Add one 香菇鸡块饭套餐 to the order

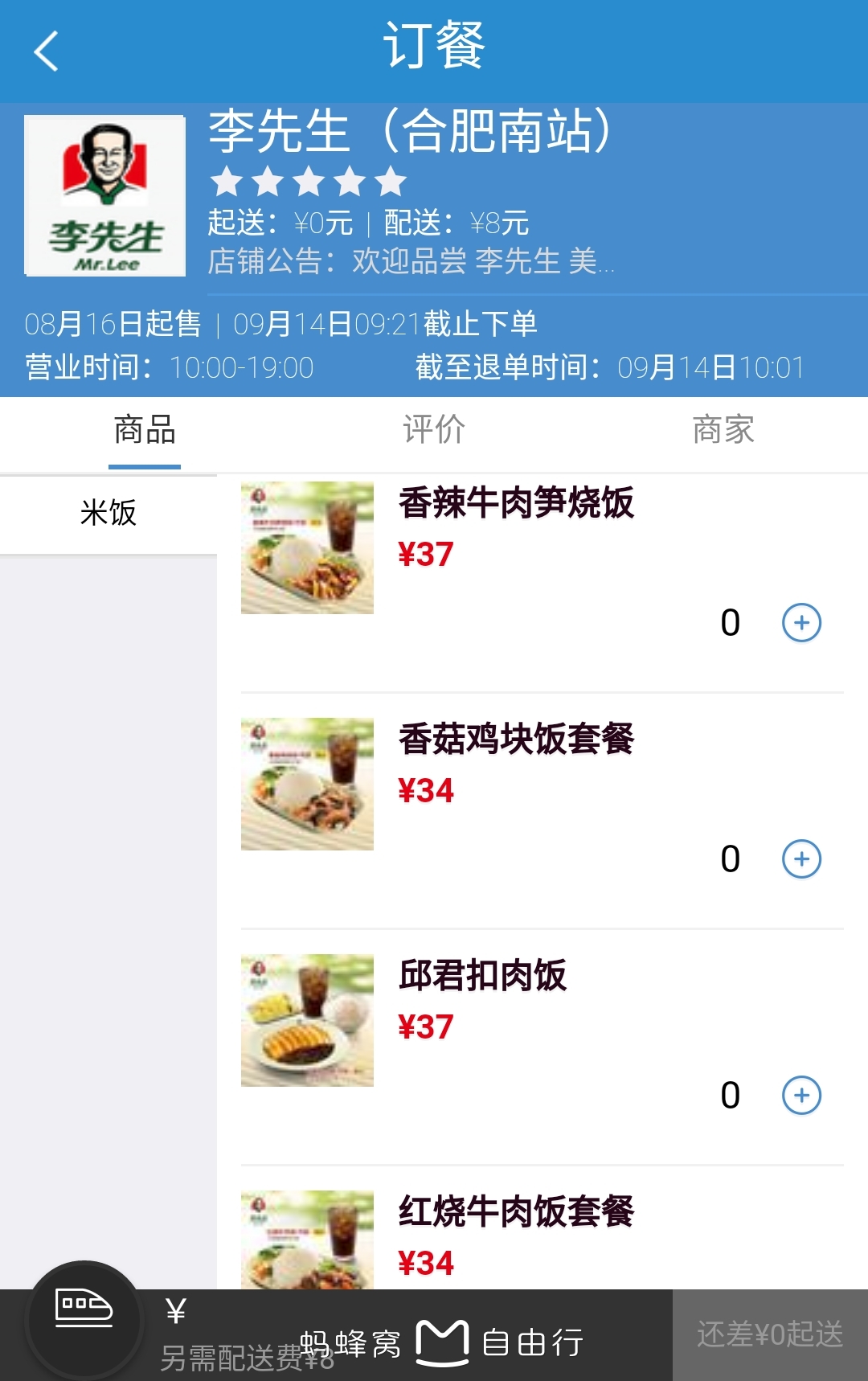[801, 859]
